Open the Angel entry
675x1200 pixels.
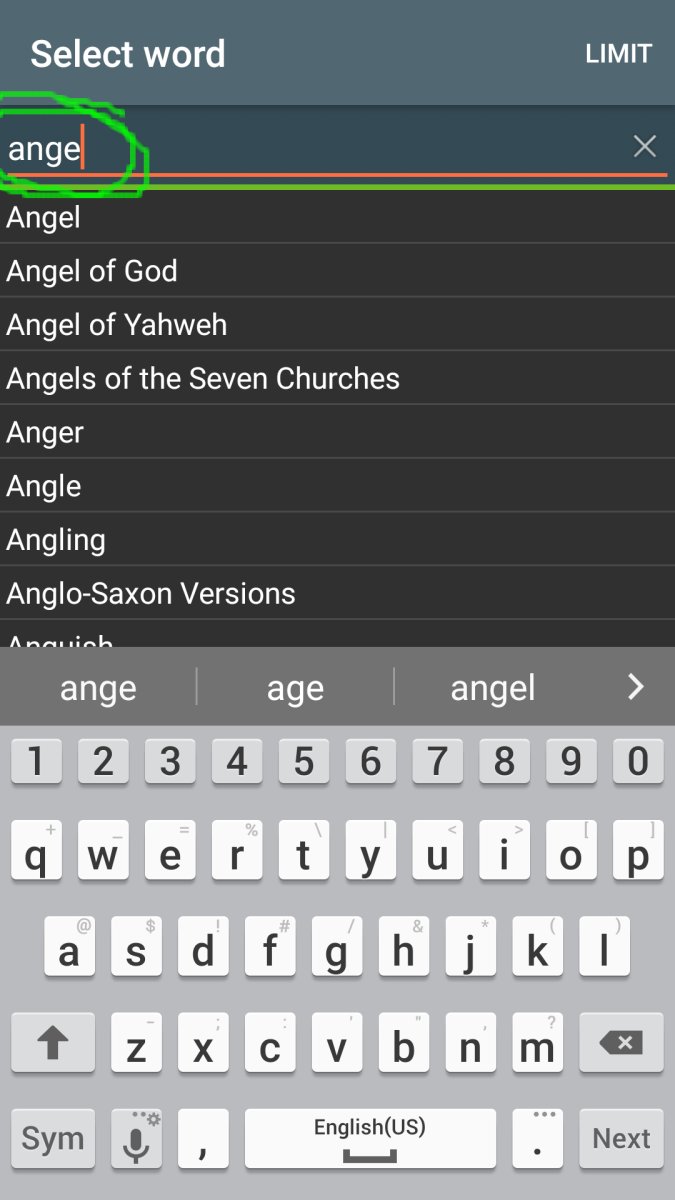337,217
